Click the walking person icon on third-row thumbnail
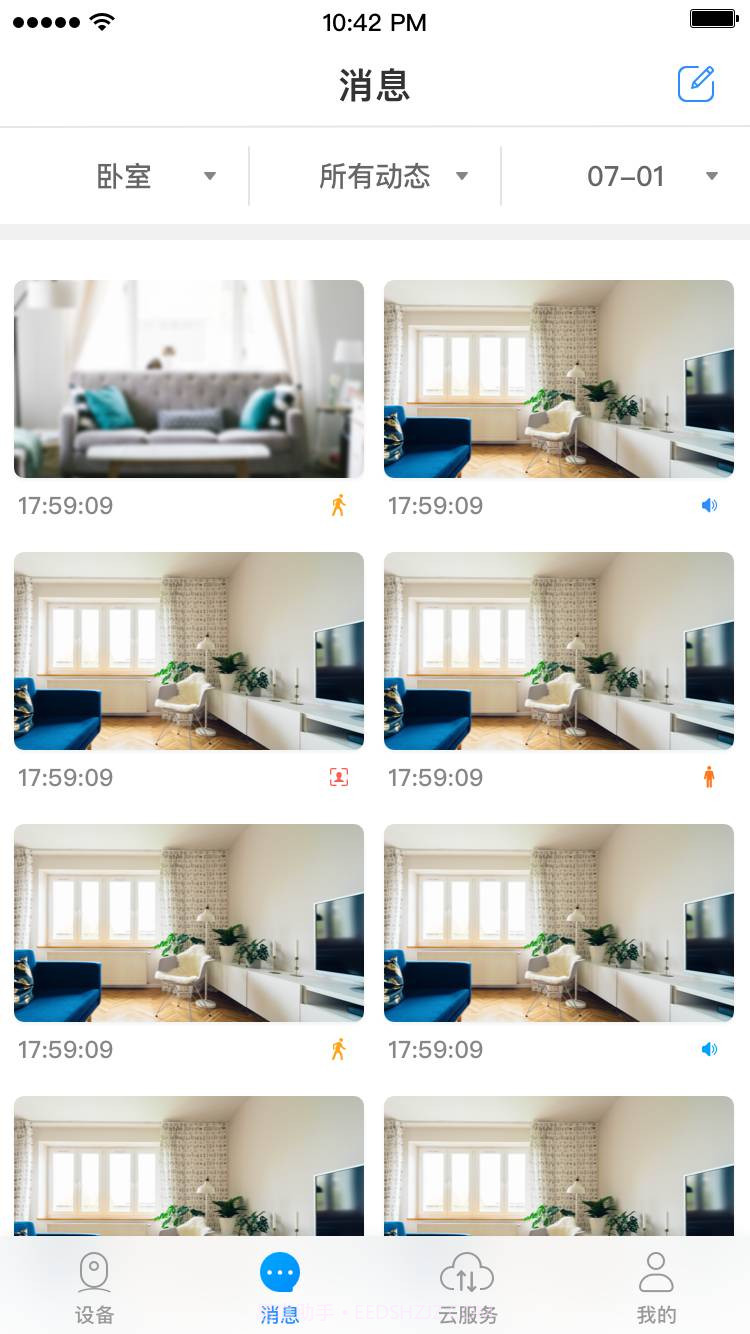The image size is (750, 1334). tap(338, 1049)
